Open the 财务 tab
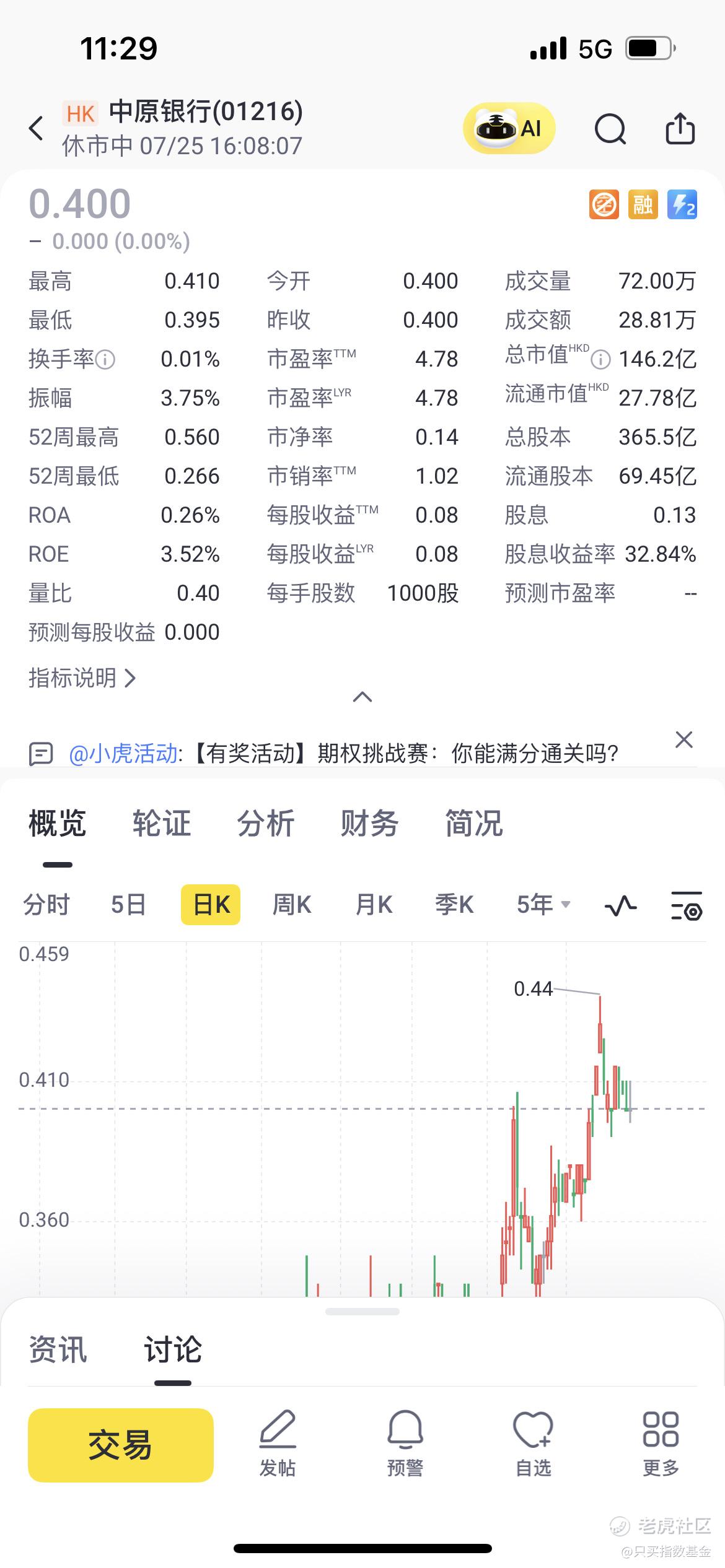 tap(369, 824)
